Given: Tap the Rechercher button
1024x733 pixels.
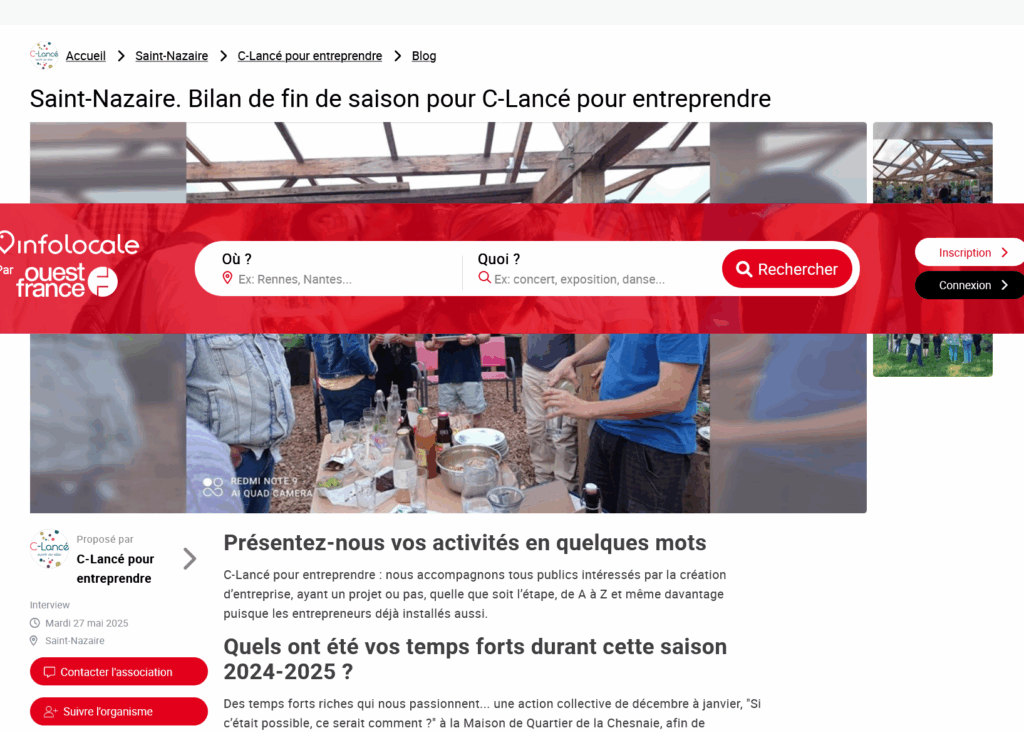Looking at the screenshot, I should click(x=787, y=269).
